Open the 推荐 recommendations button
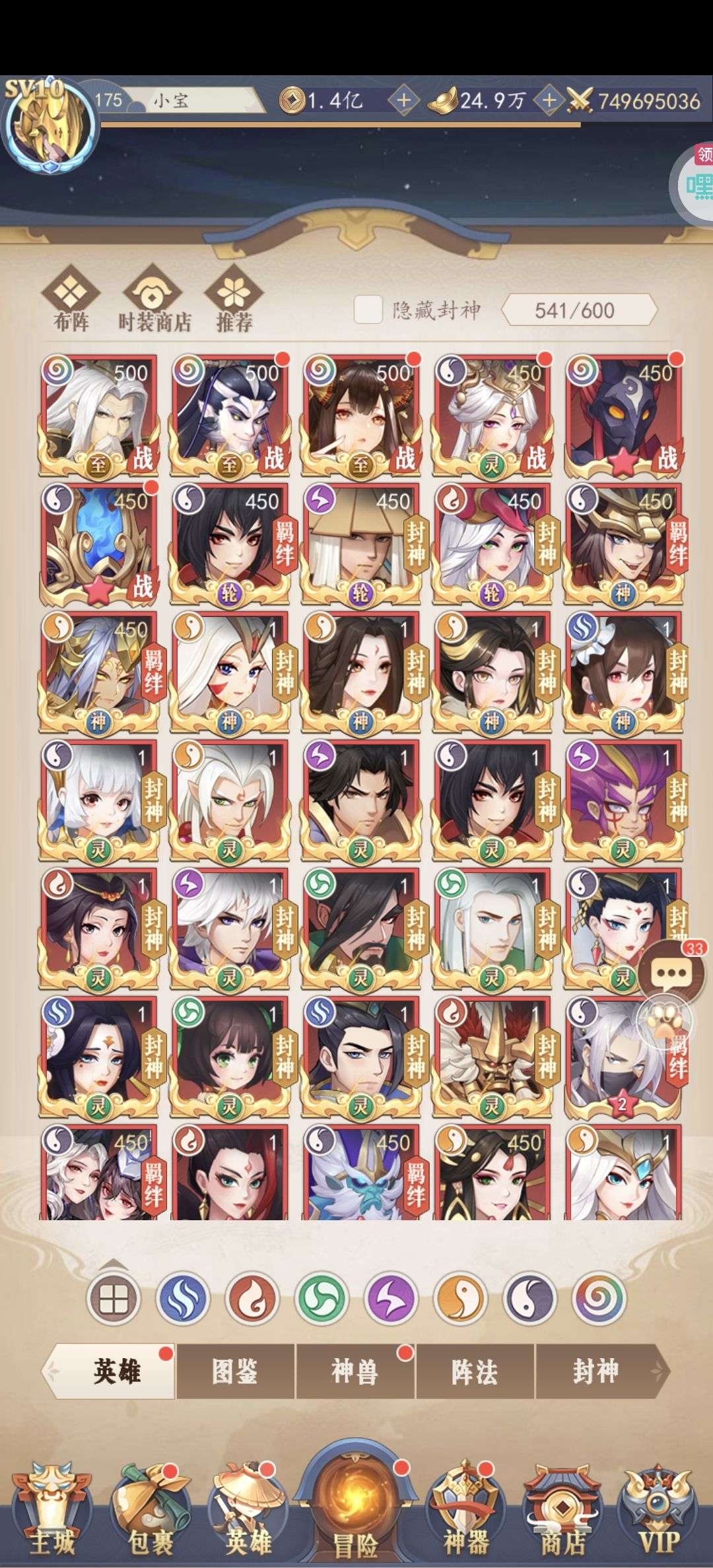Viewport: 713px width, 1568px height. pos(234,299)
